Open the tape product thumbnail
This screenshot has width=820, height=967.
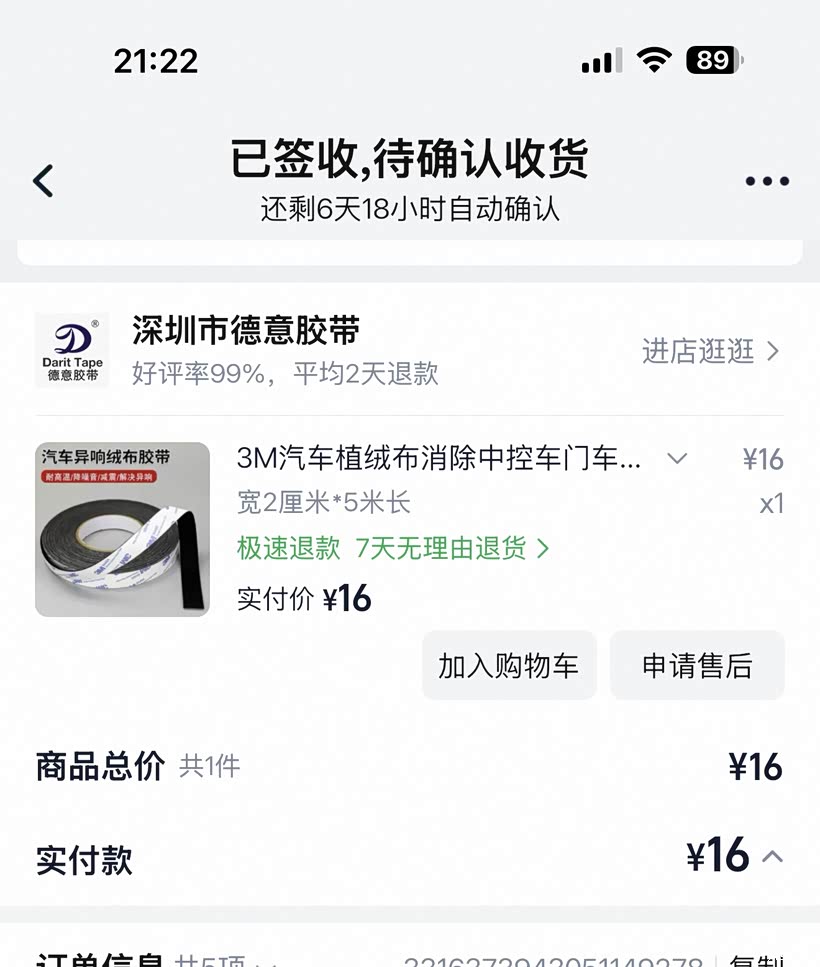pos(122,529)
